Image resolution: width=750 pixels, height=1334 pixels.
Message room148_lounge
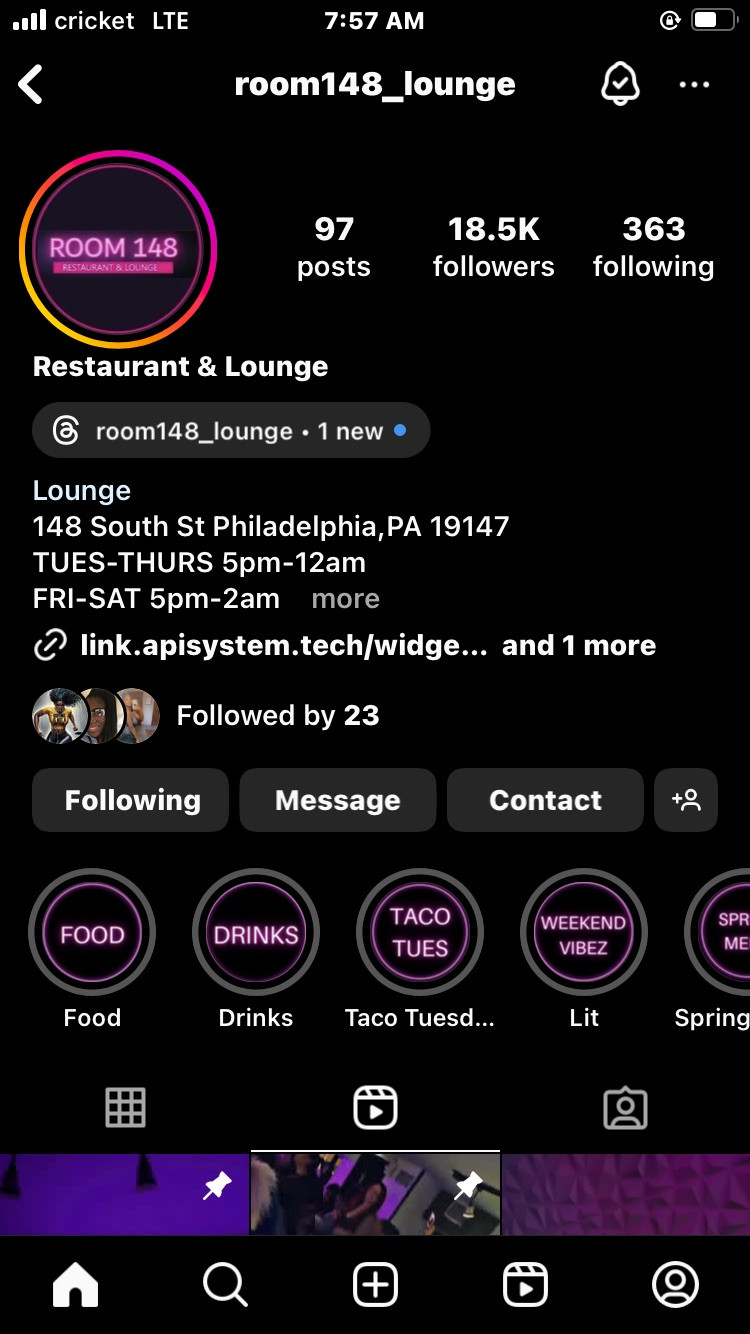pos(338,800)
